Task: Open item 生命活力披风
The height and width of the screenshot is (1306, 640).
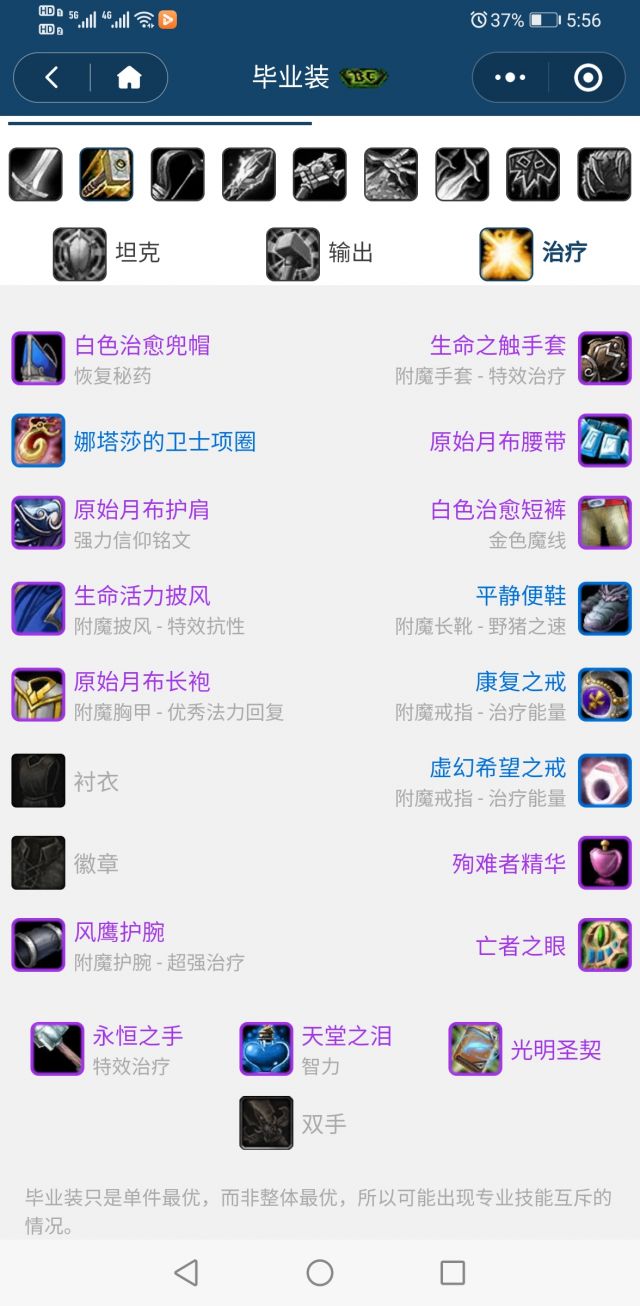Action: 142,596
